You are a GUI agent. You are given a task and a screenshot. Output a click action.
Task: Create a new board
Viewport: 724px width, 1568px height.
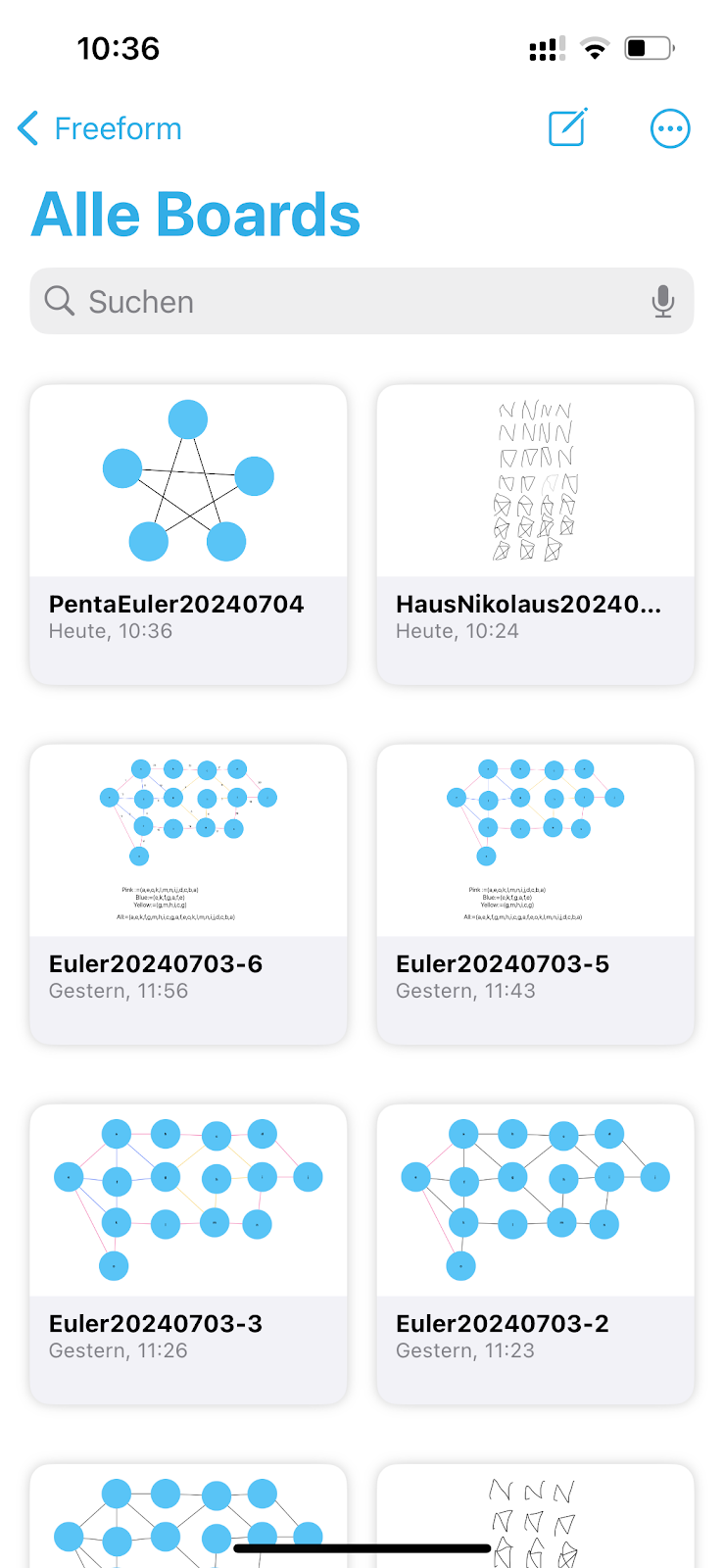click(x=567, y=128)
